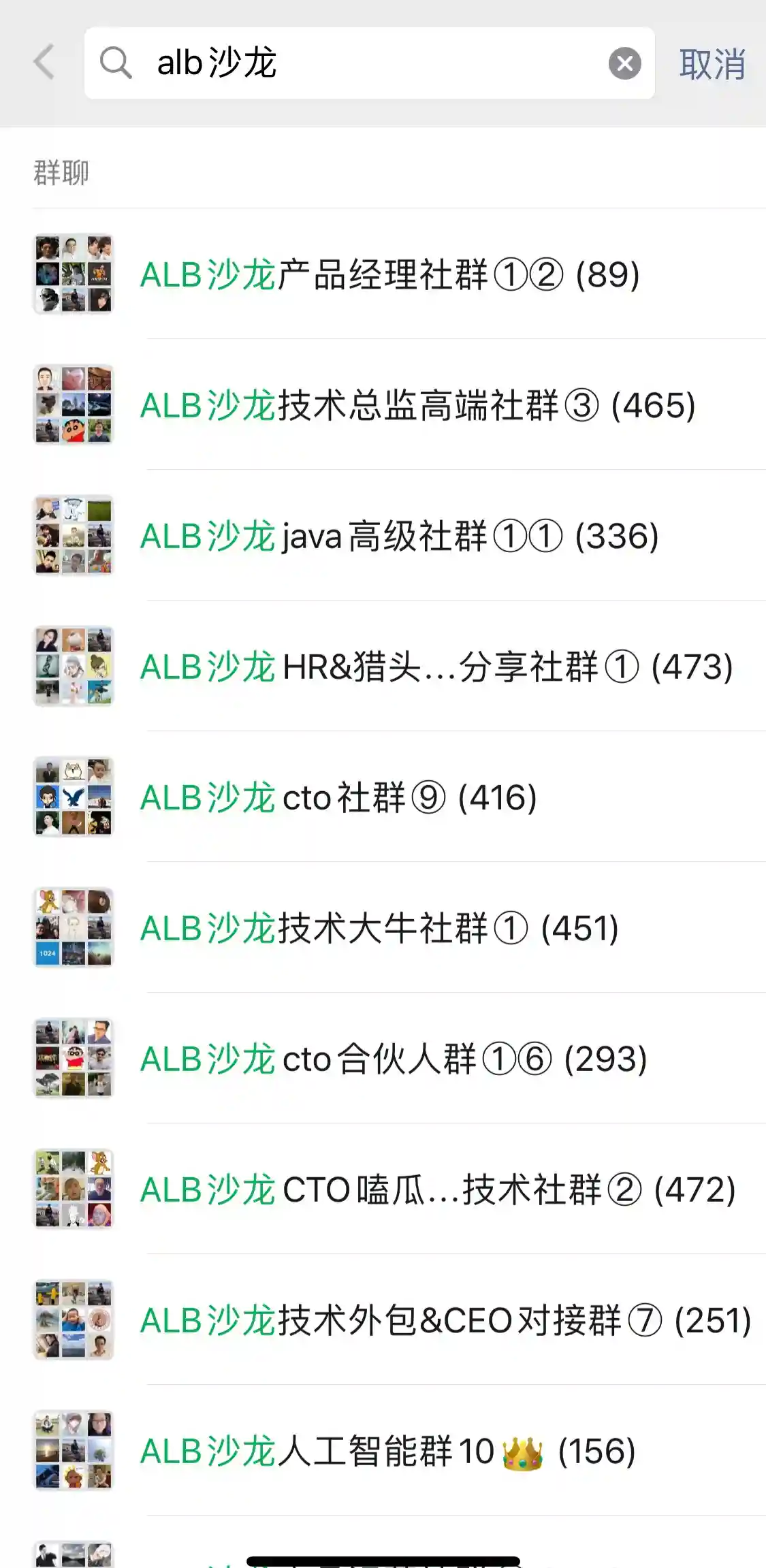Open the ALB沙龙java高级社群①① group
The height and width of the screenshot is (1568, 766).
point(399,536)
